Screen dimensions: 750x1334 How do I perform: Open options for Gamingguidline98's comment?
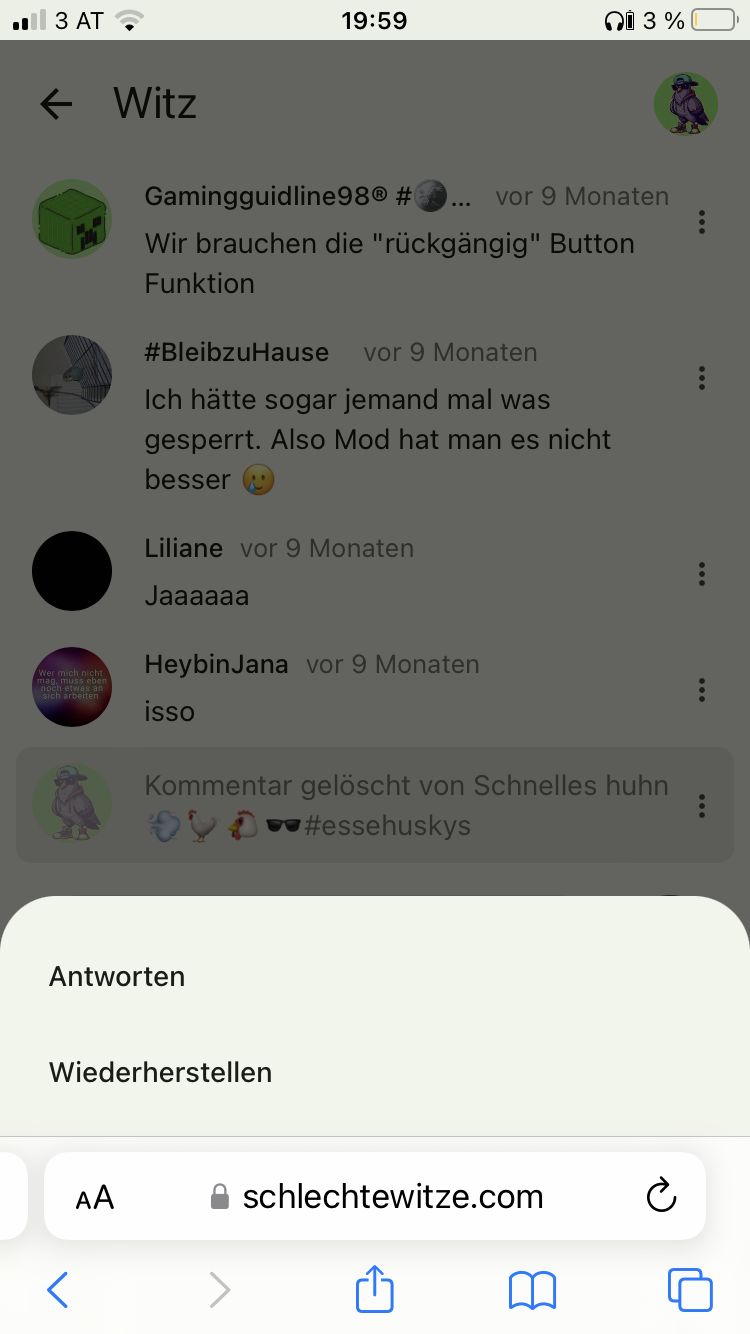702,222
